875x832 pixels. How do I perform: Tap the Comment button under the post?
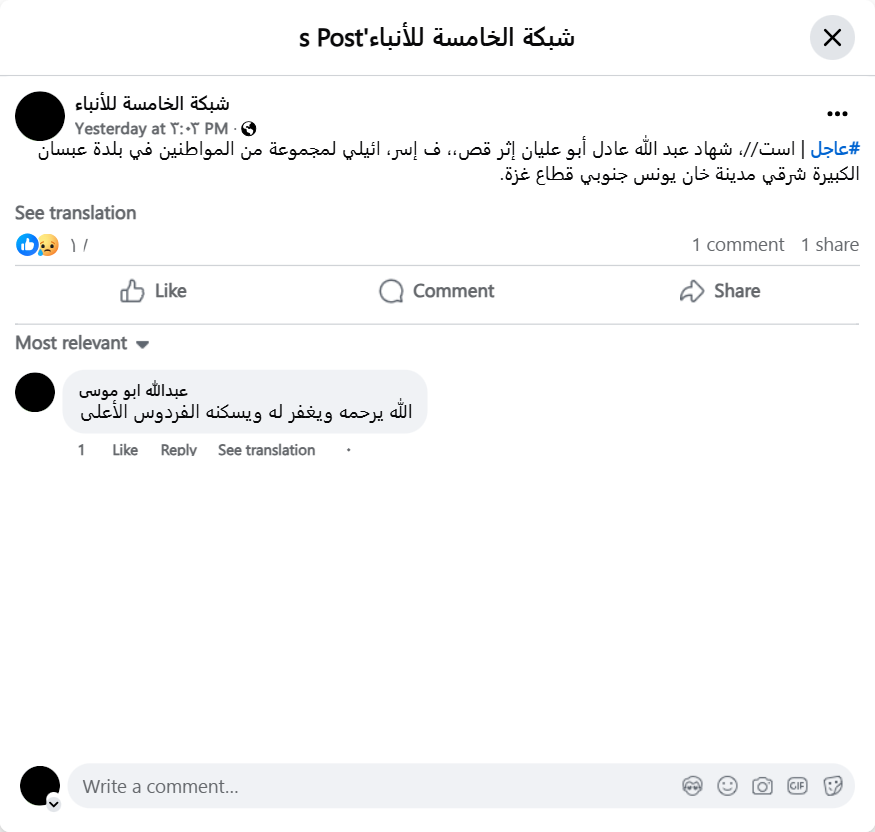[437, 291]
